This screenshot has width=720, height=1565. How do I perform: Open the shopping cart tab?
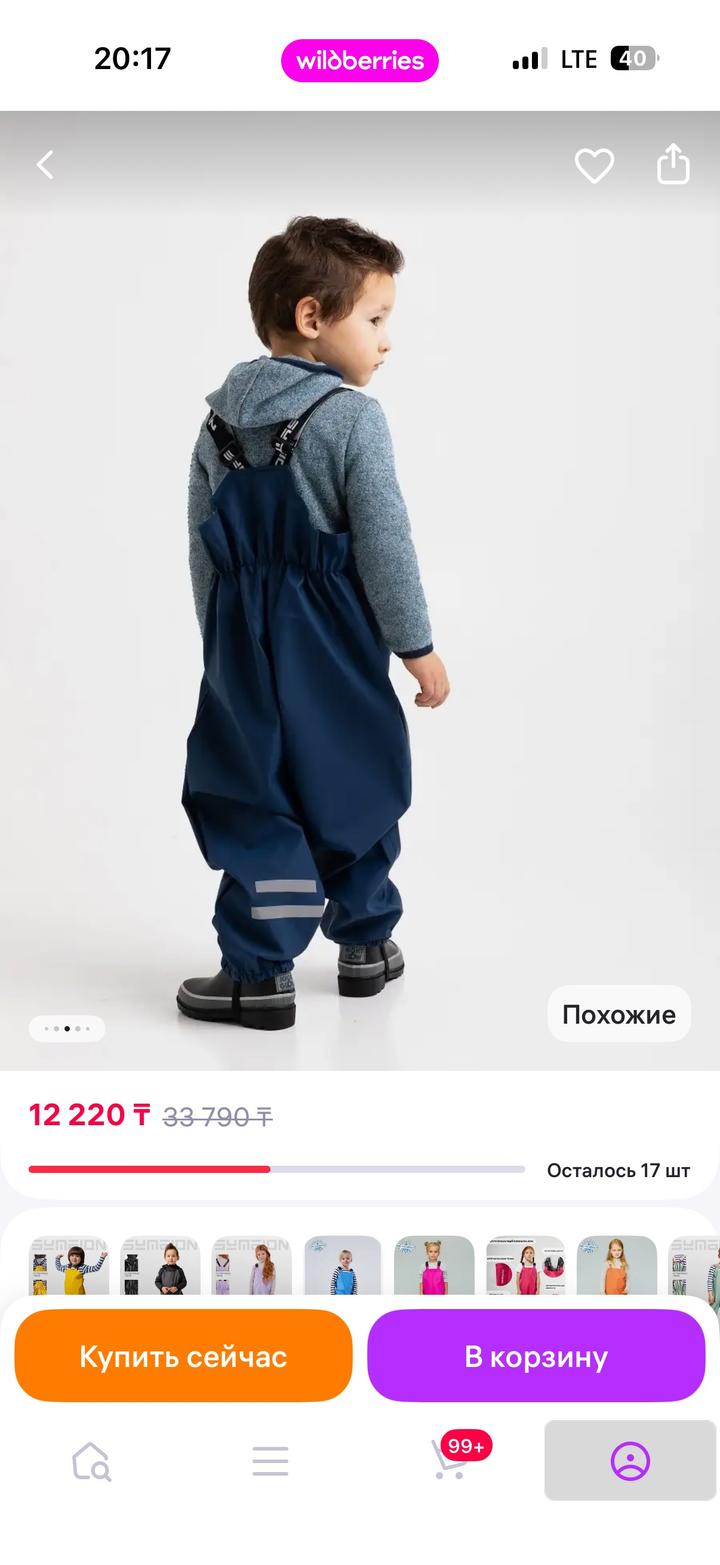[x=450, y=1461]
